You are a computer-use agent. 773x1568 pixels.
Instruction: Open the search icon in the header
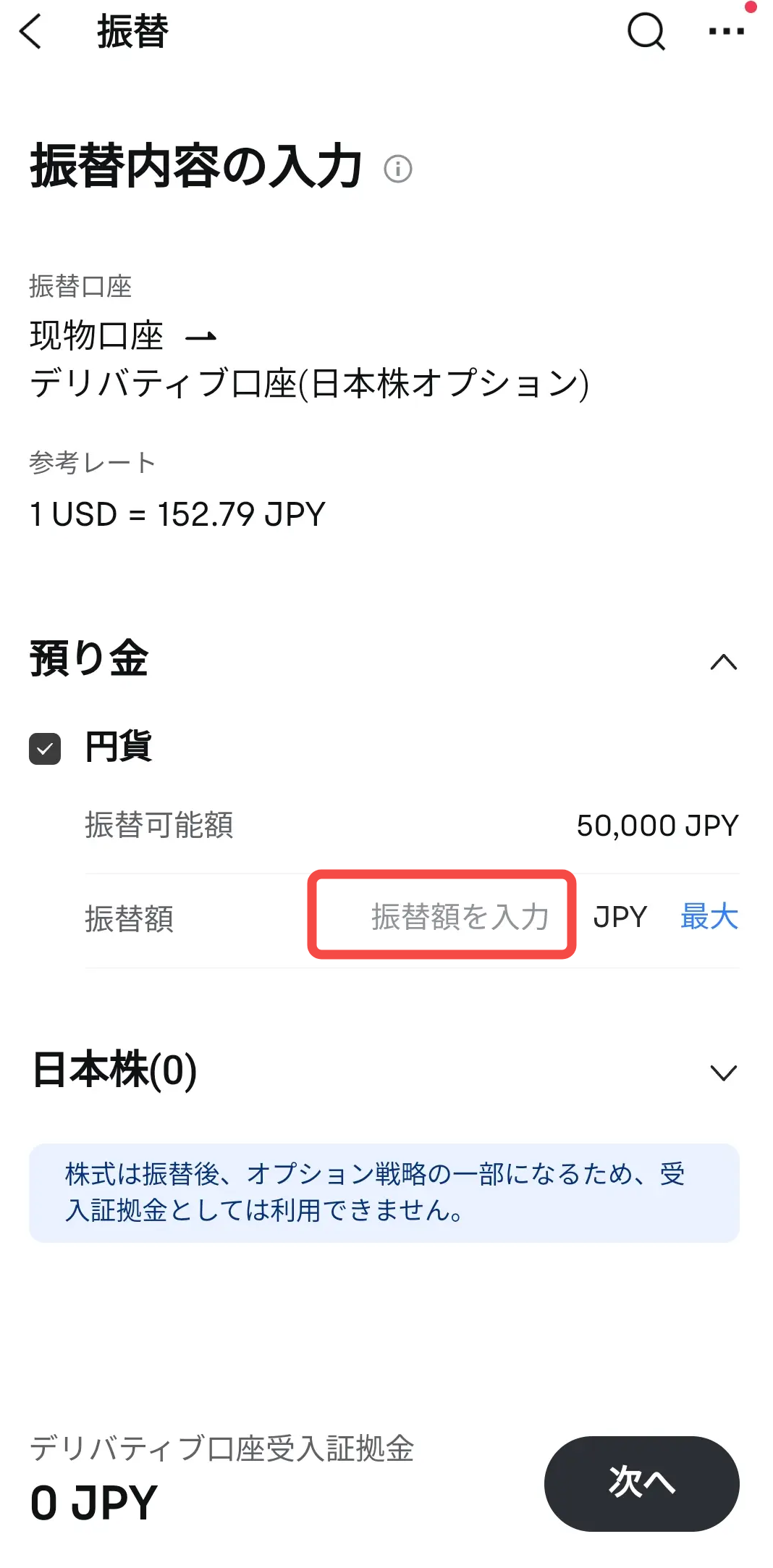(646, 32)
